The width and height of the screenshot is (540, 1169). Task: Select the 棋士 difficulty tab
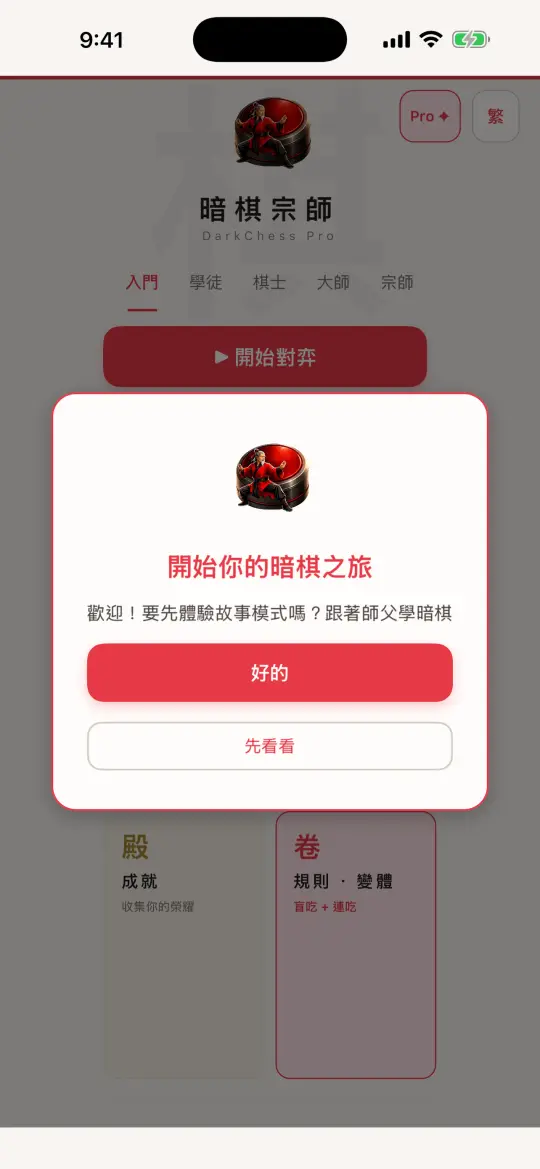click(269, 283)
